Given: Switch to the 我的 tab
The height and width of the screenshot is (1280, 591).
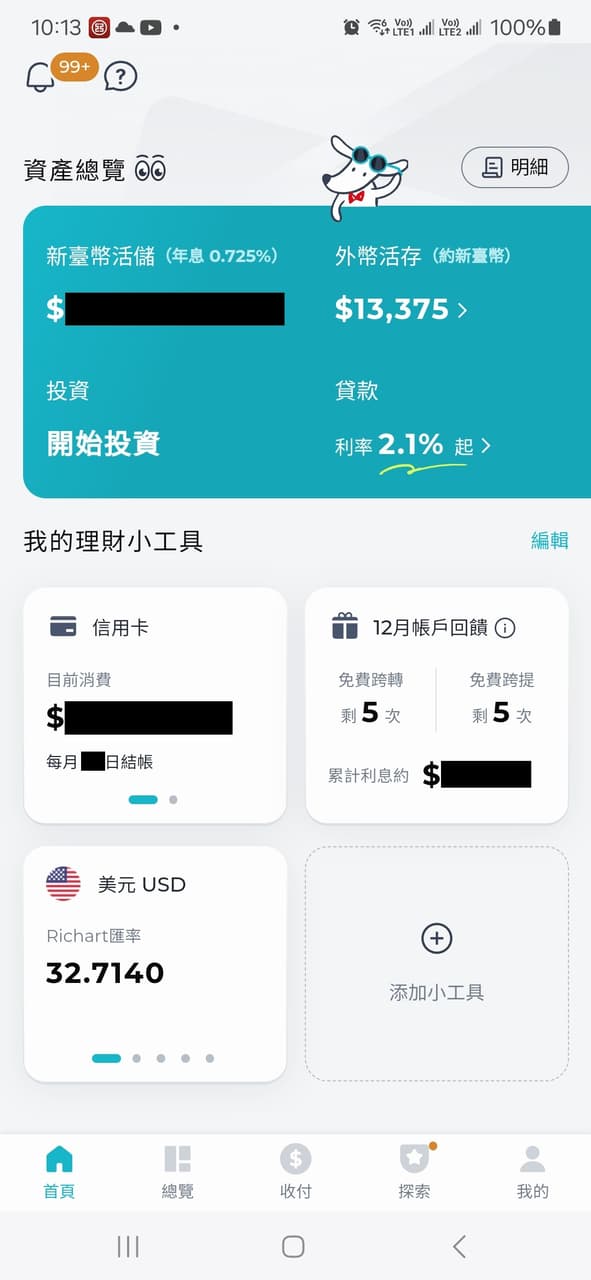Looking at the screenshot, I should (x=532, y=1171).
